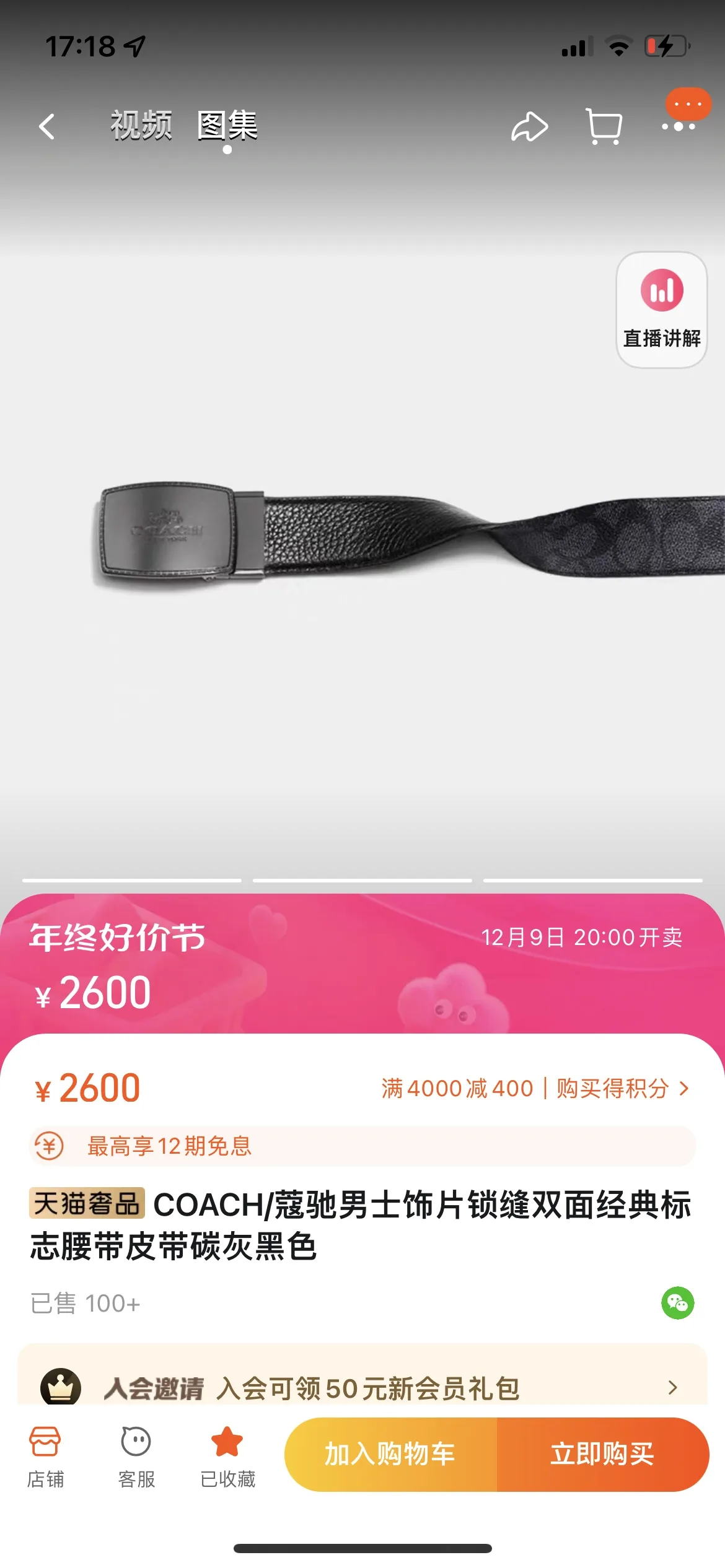Share the product via WeChat icon
Image resolution: width=725 pixels, height=1568 pixels.
coord(677,1303)
